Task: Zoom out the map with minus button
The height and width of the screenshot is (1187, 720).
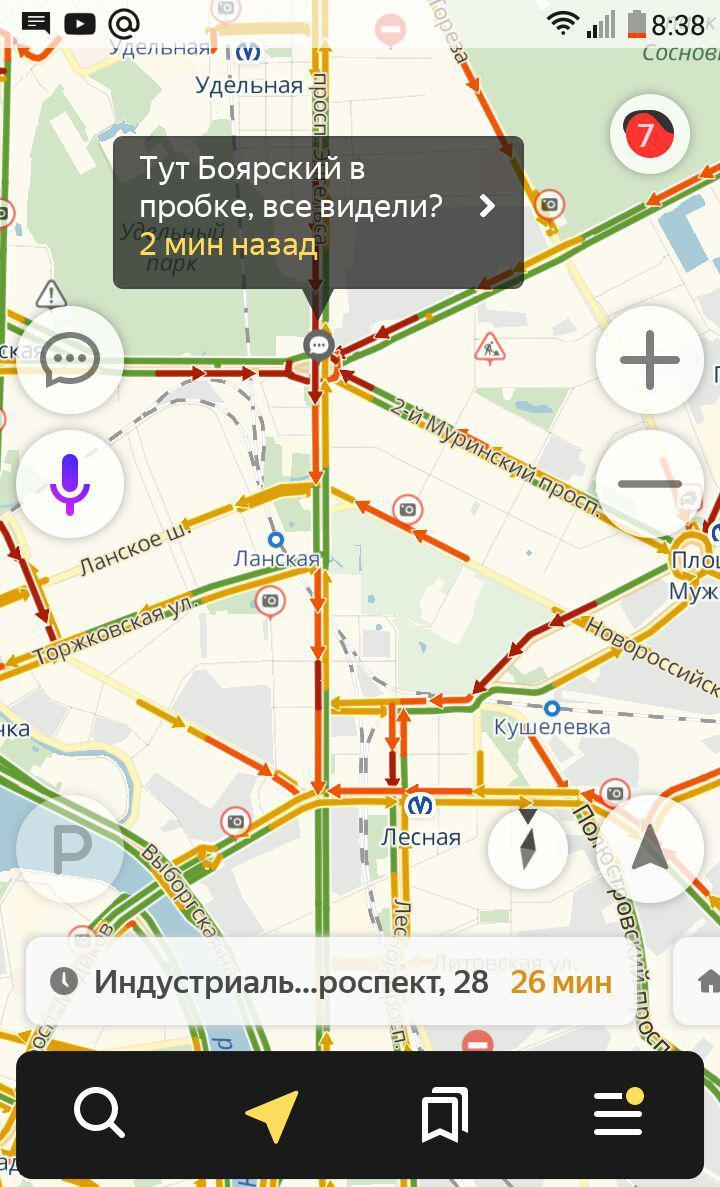Action: click(649, 484)
